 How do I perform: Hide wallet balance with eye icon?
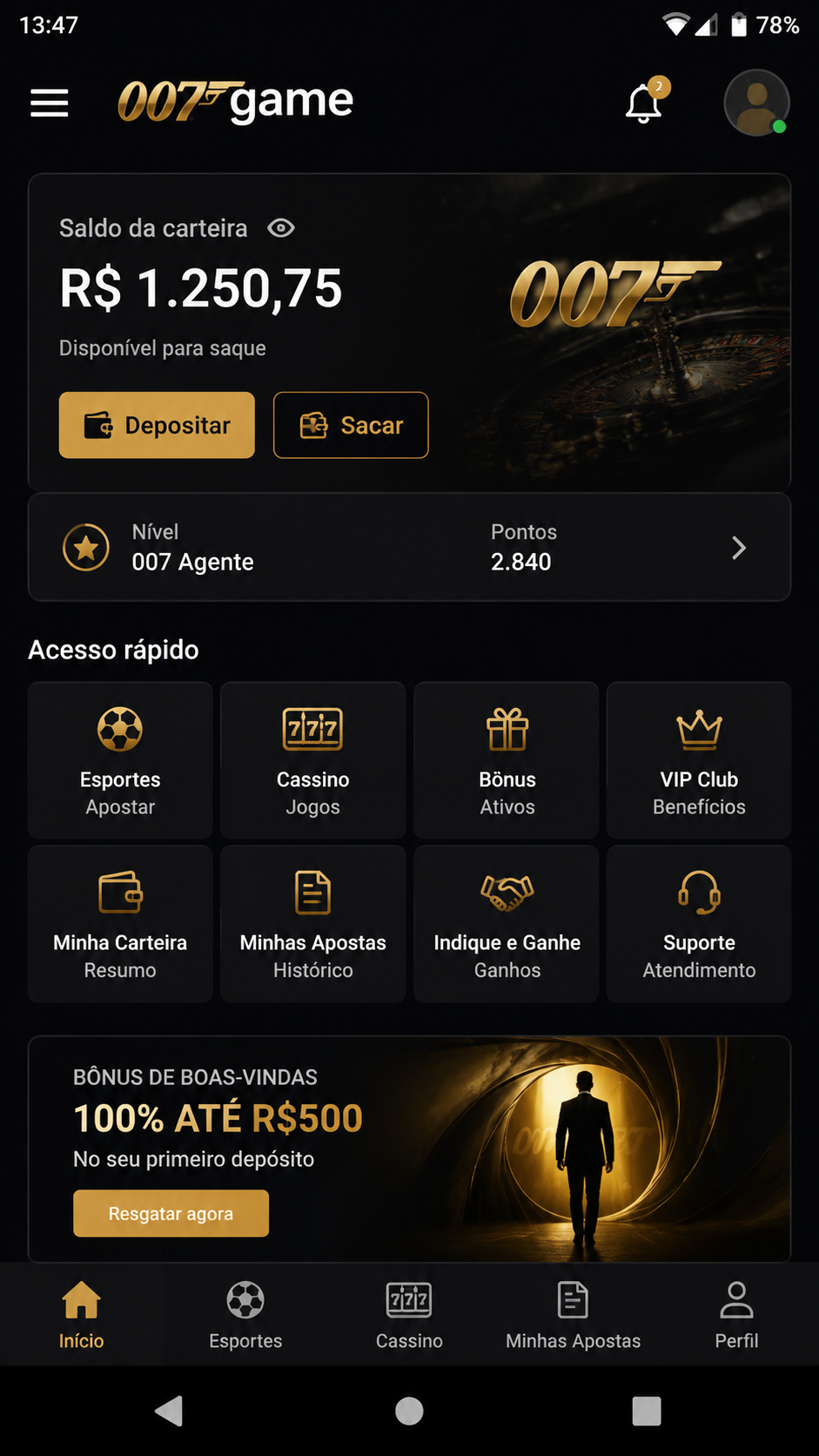(281, 228)
